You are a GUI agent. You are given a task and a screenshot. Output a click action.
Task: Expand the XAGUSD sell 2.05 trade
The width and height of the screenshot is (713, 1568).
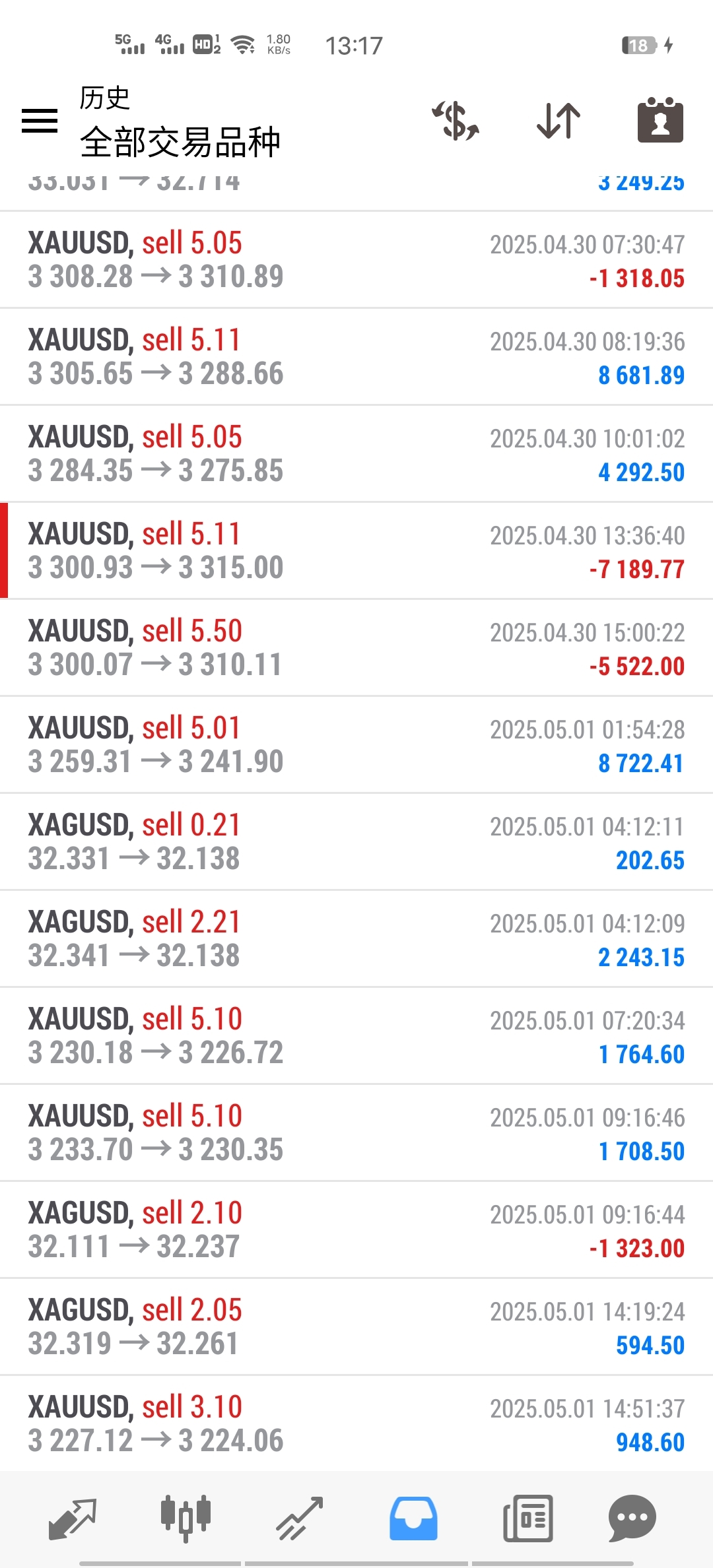point(356,1327)
